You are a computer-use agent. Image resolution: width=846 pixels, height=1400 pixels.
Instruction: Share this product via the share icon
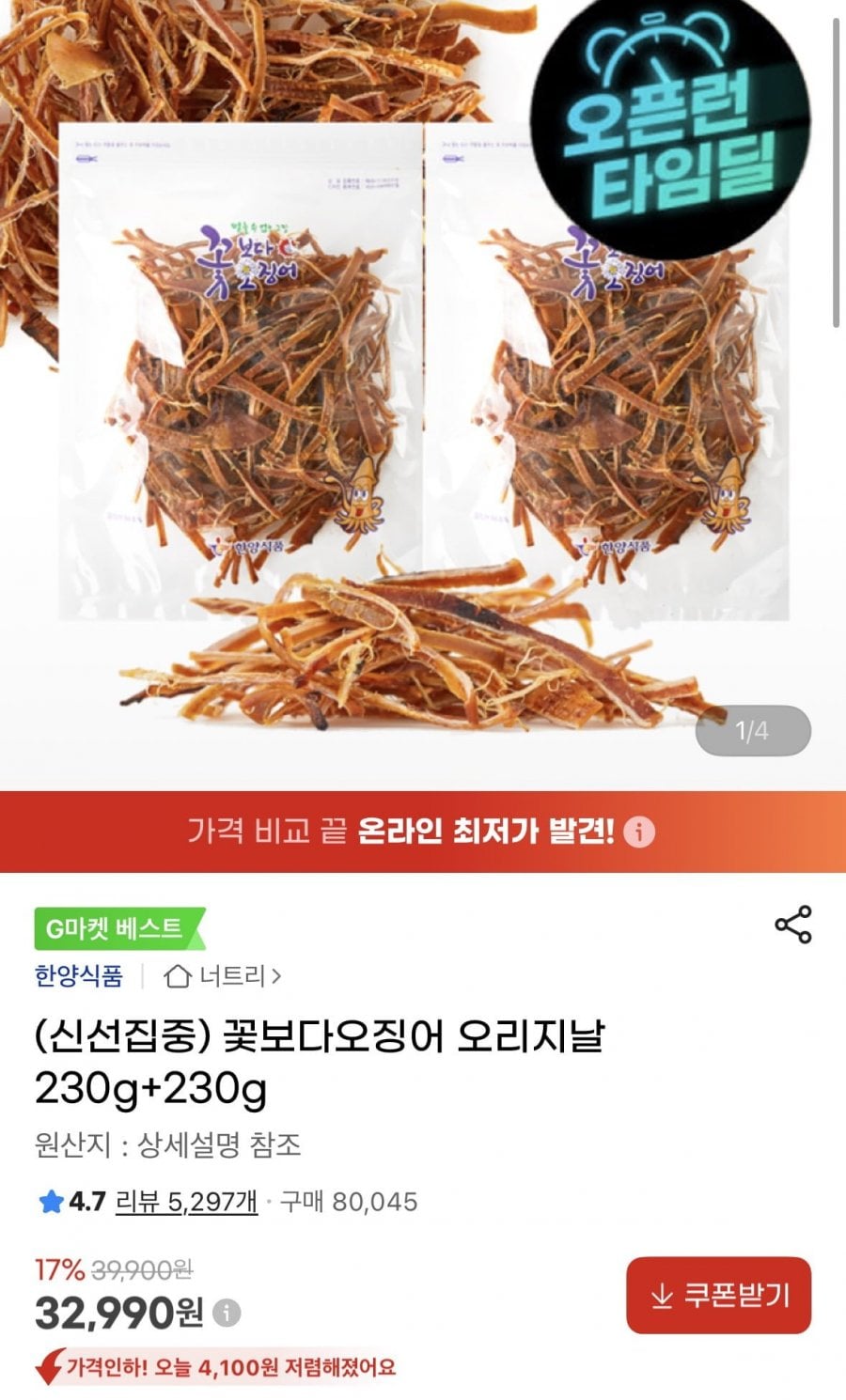click(x=792, y=926)
